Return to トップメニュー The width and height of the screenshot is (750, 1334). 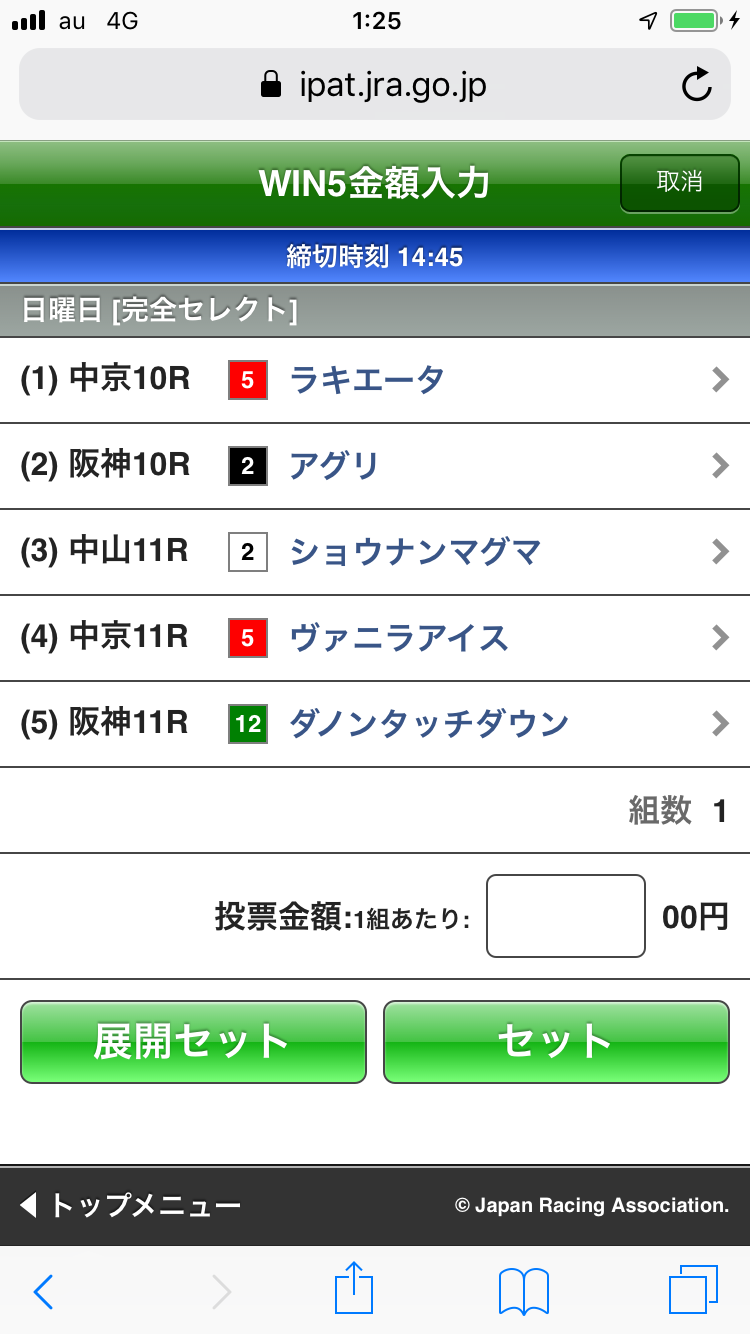point(132,1205)
